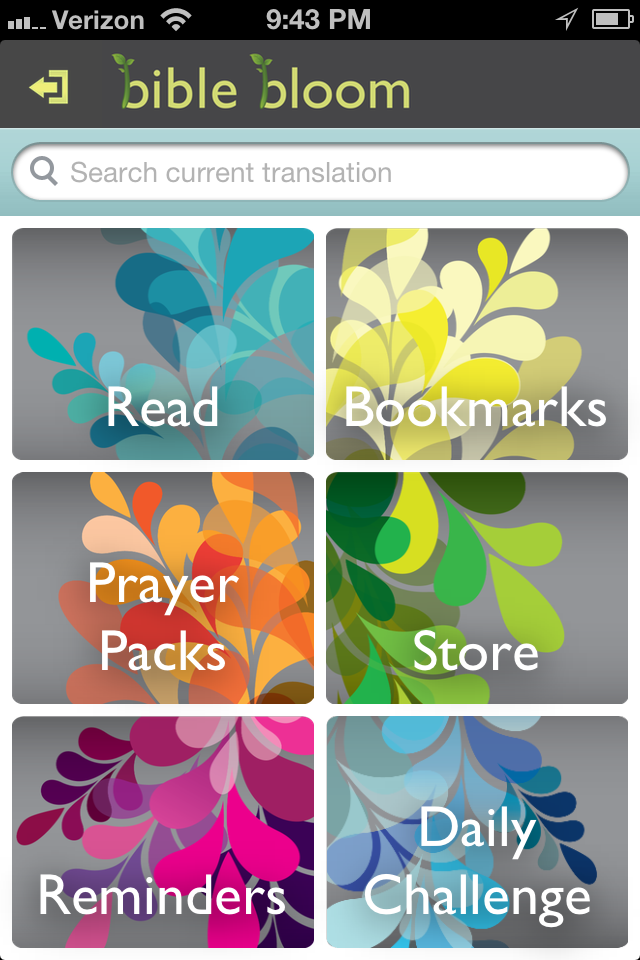Open the Reminders tile

coord(163,832)
